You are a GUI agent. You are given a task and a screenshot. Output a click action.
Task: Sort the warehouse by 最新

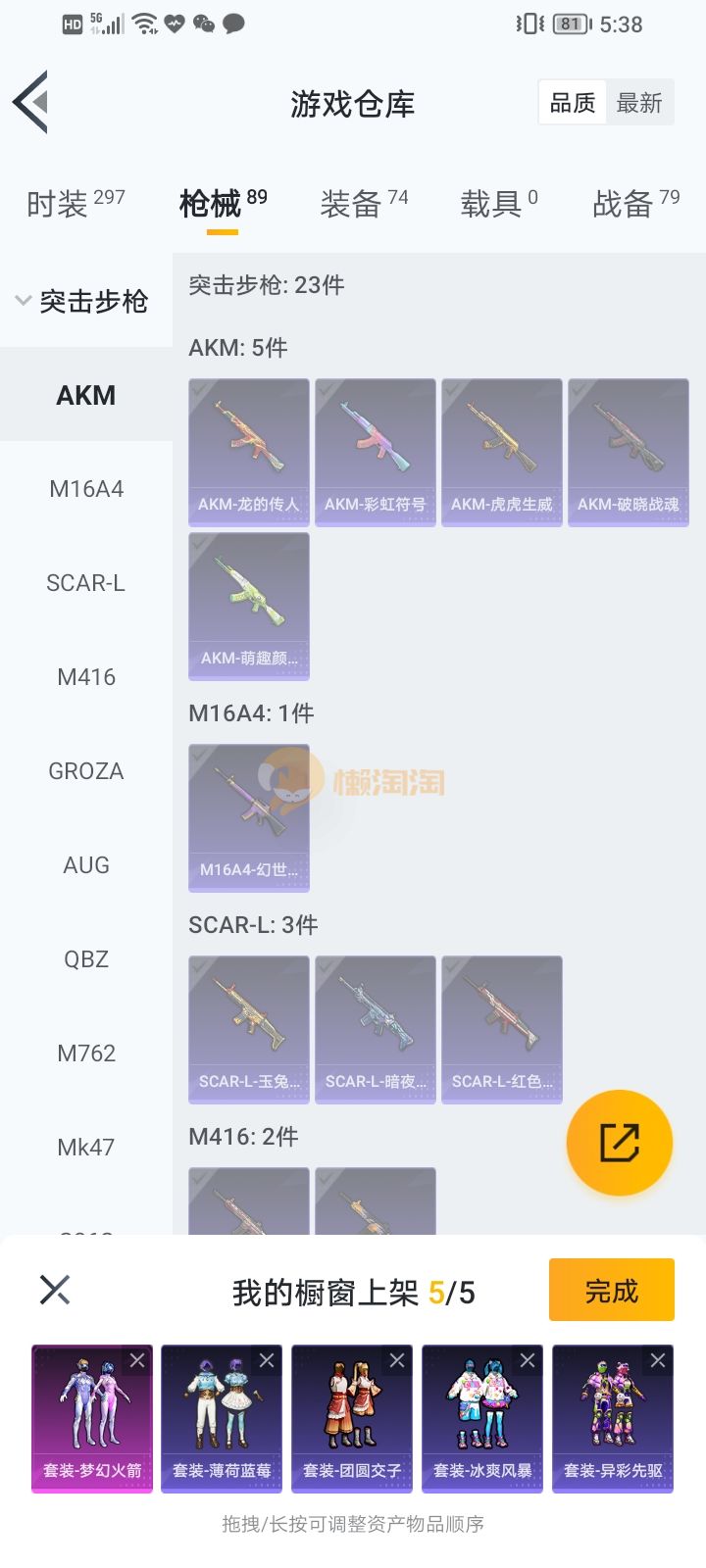point(639,103)
